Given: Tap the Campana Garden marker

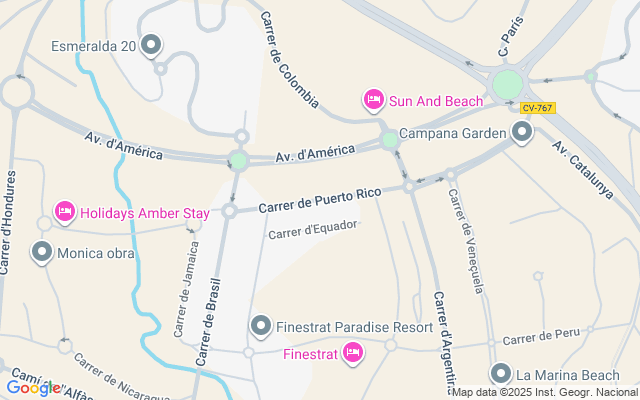Looking at the screenshot, I should [521, 132].
